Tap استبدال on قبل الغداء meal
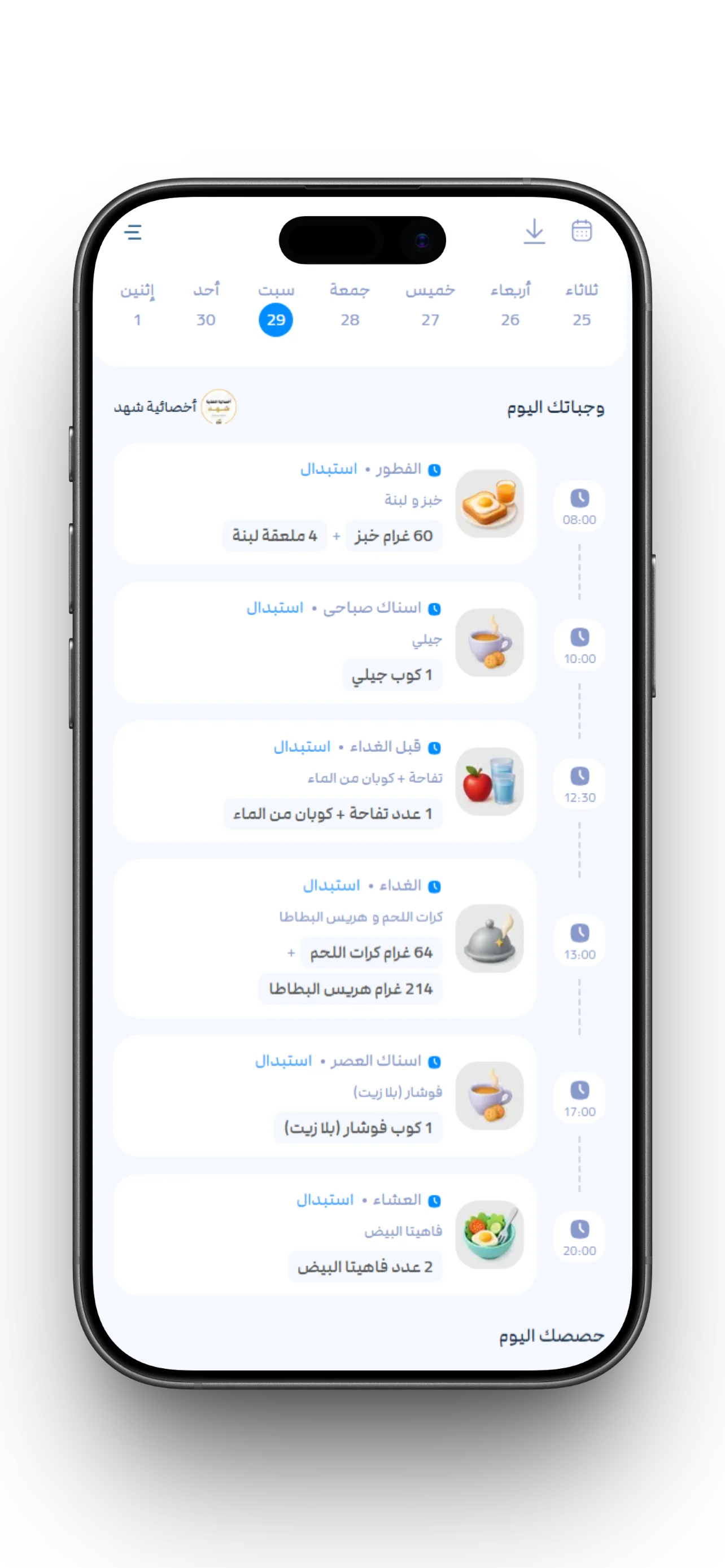The height and width of the screenshot is (1568, 725). click(x=302, y=747)
